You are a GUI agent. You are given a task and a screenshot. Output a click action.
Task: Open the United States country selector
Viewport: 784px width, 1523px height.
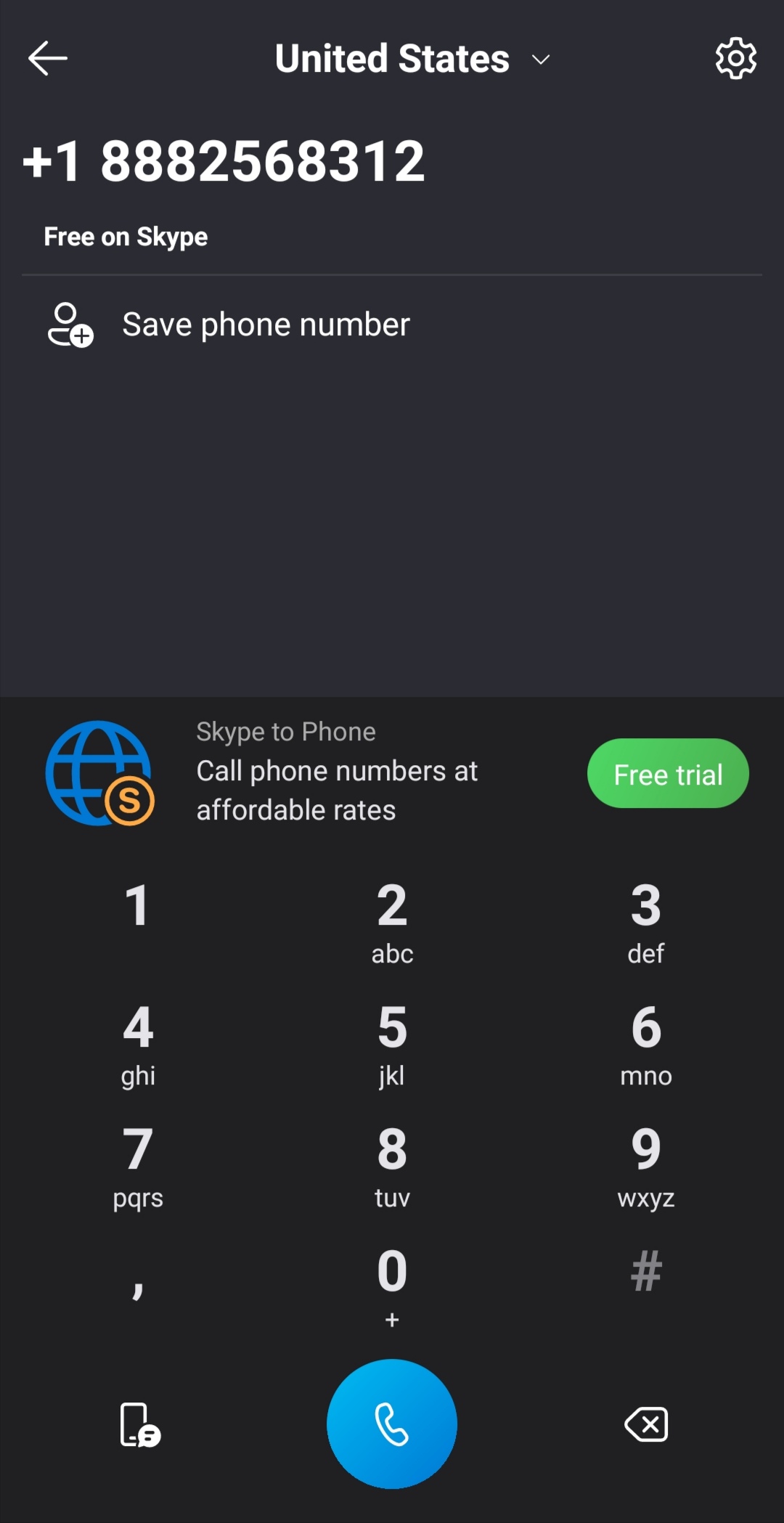tap(392, 58)
